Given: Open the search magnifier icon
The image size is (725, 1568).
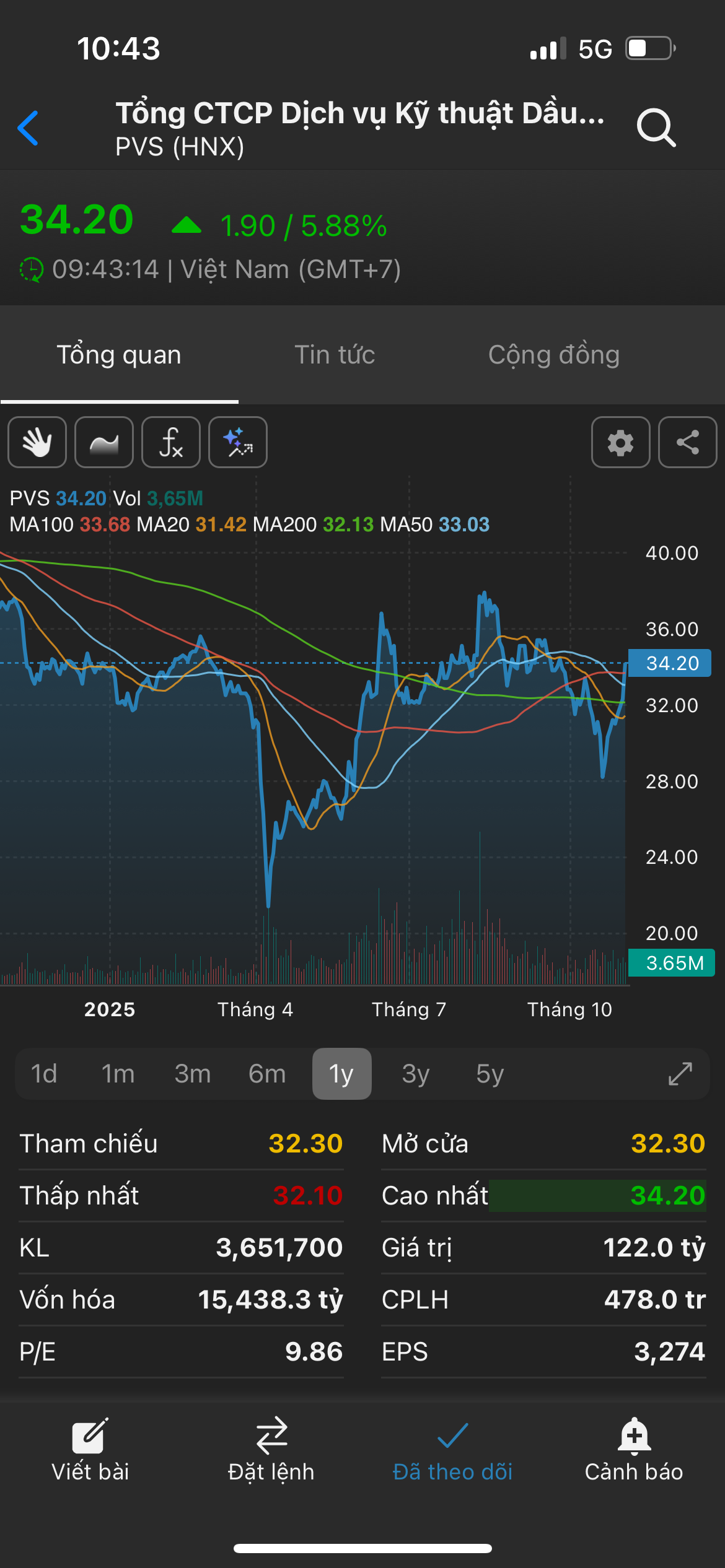Looking at the screenshot, I should click(x=656, y=128).
